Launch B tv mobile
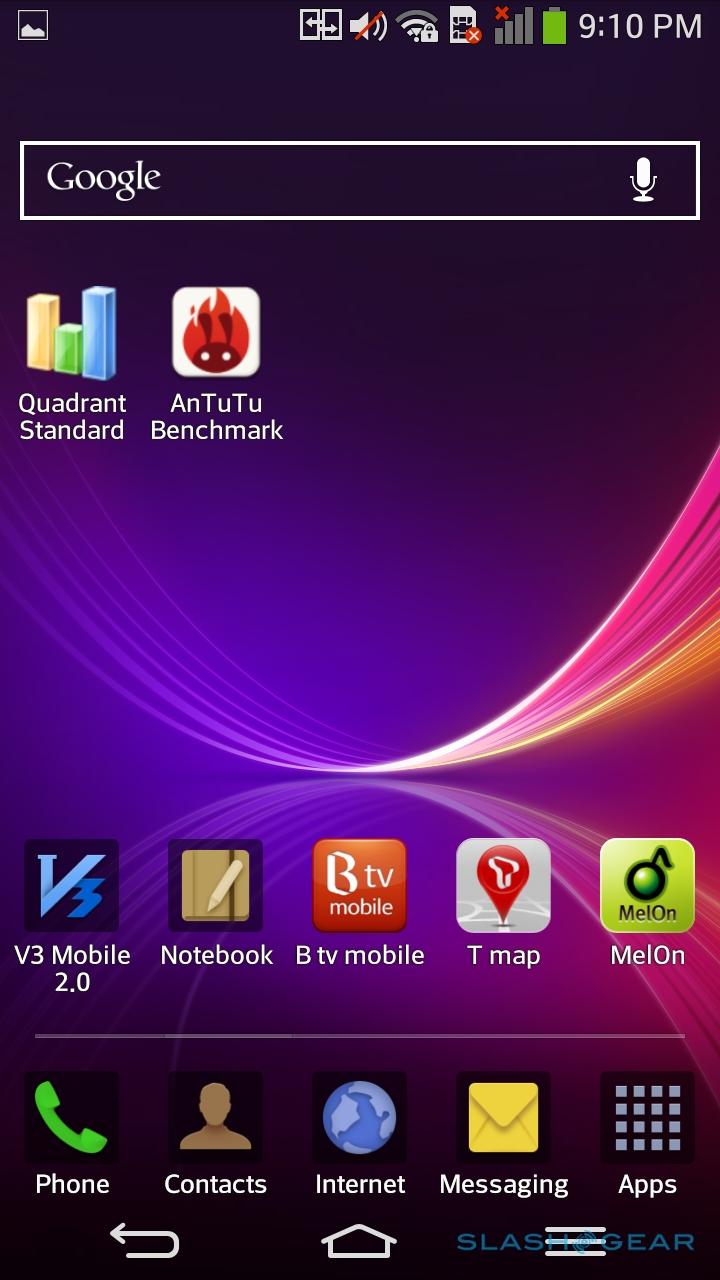Screen dimensions: 720x1280 (360, 886)
